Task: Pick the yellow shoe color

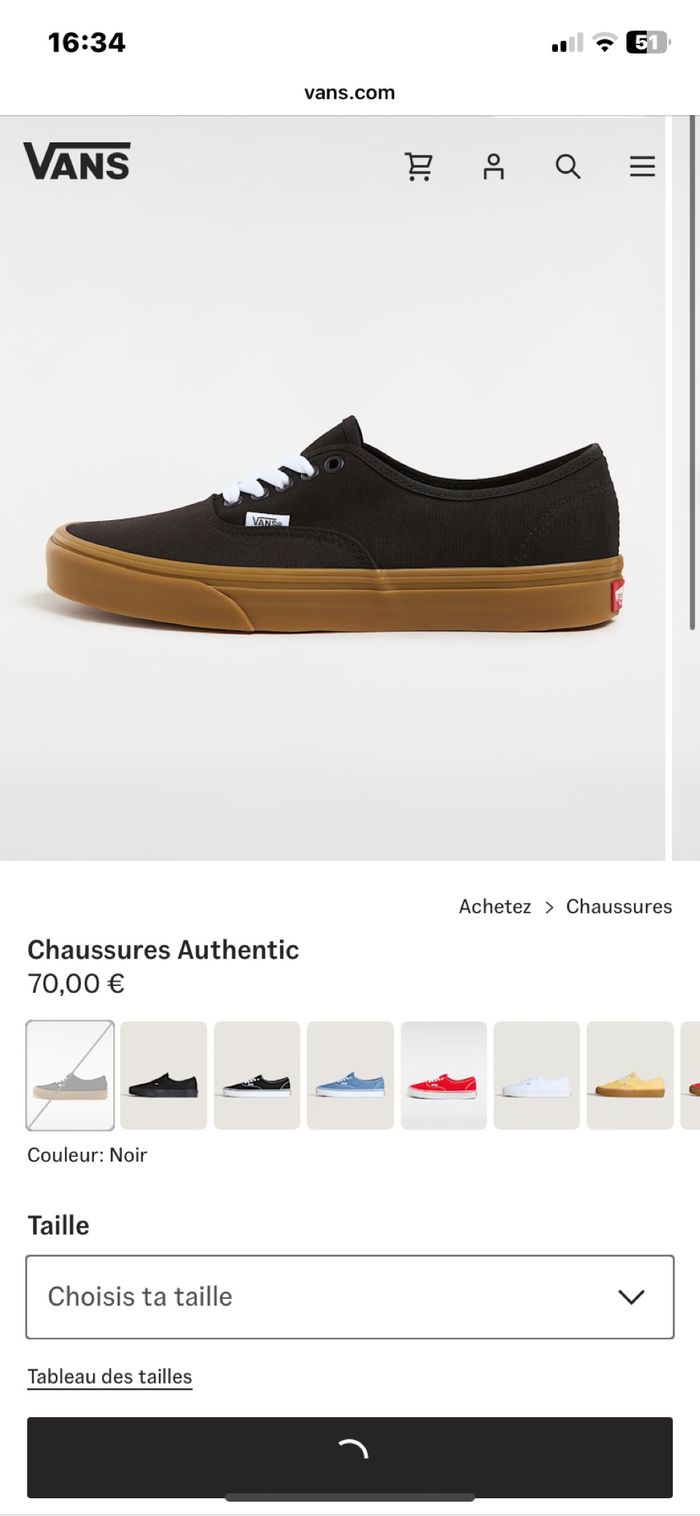Action: point(629,1075)
